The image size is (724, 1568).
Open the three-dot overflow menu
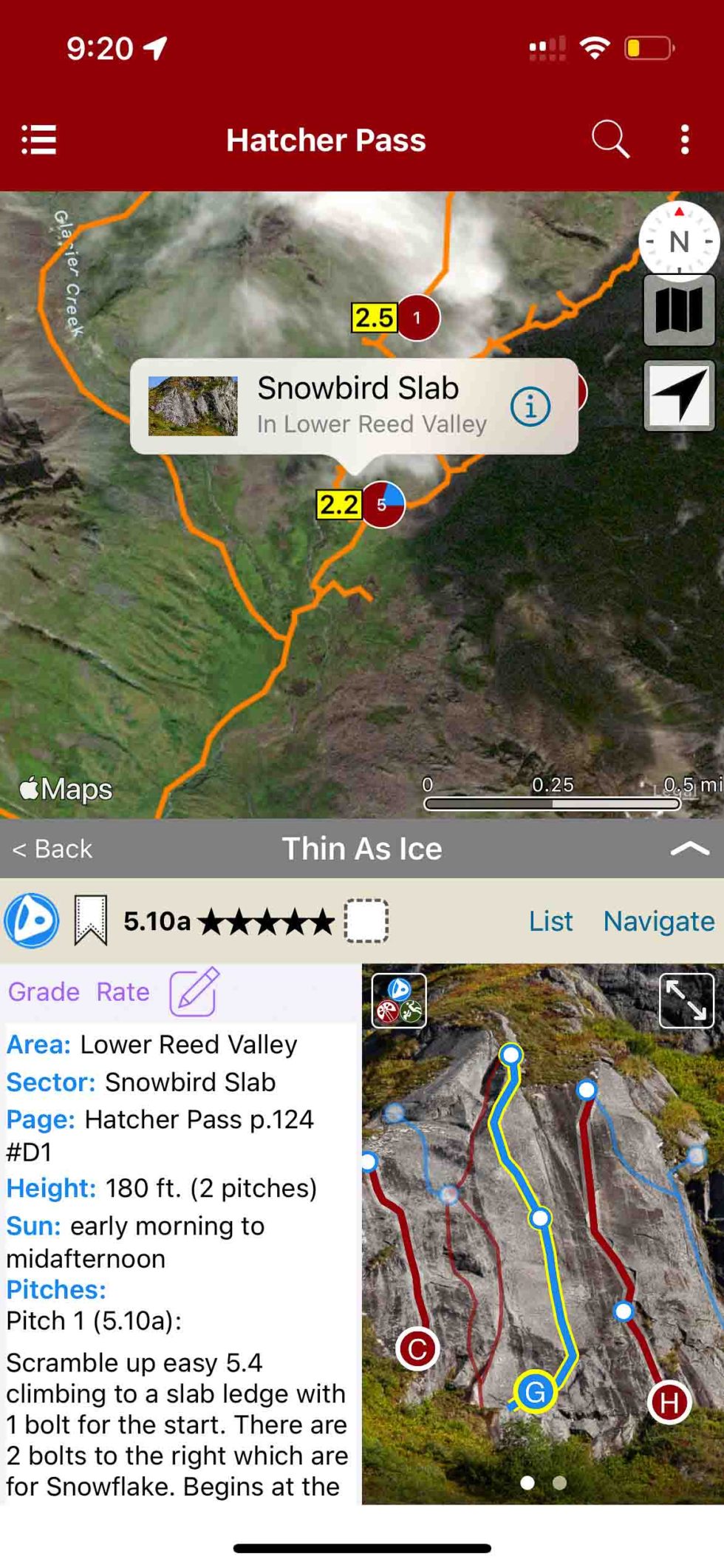click(685, 139)
